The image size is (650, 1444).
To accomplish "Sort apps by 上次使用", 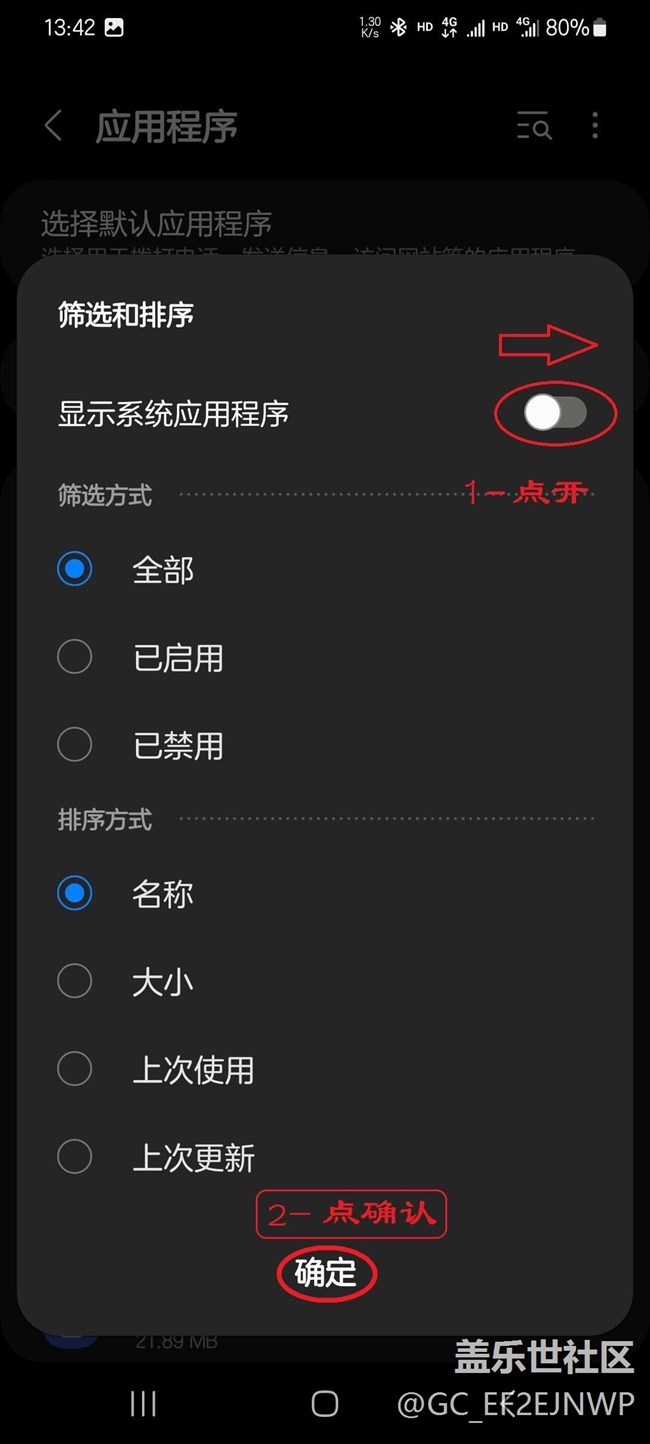I will pos(75,1070).
